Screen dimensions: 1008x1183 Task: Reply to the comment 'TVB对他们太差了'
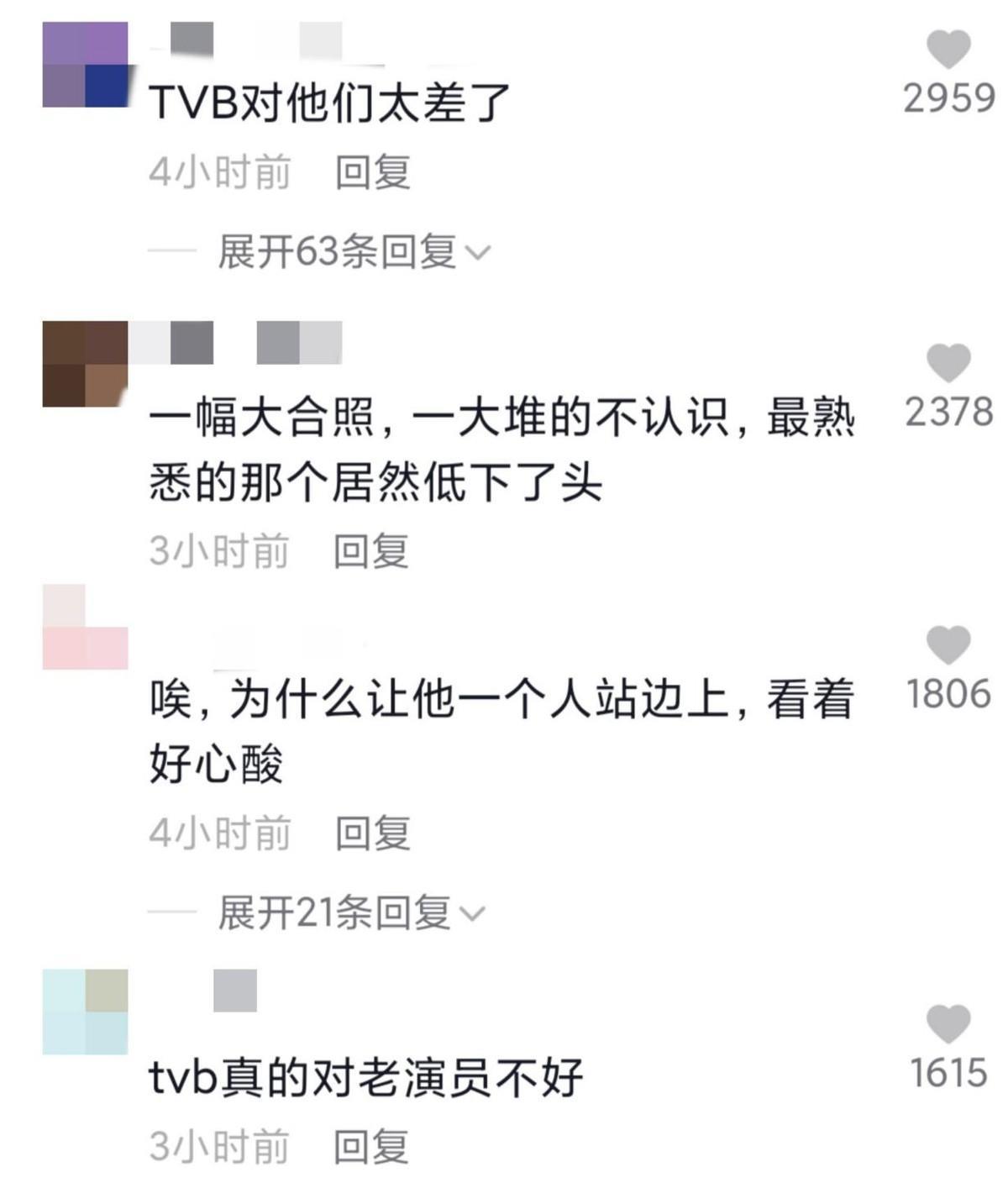tap(372, 173)
